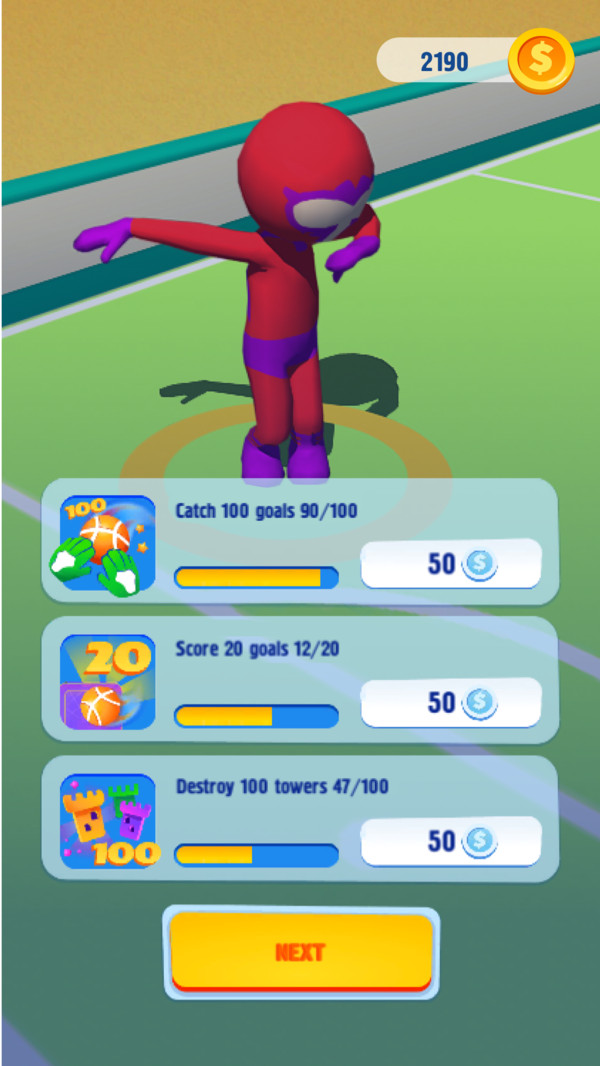Claim 50 coins for Score 20 goals
The width and height of the screenshot is (600, 1066).
tap(450, 703)
